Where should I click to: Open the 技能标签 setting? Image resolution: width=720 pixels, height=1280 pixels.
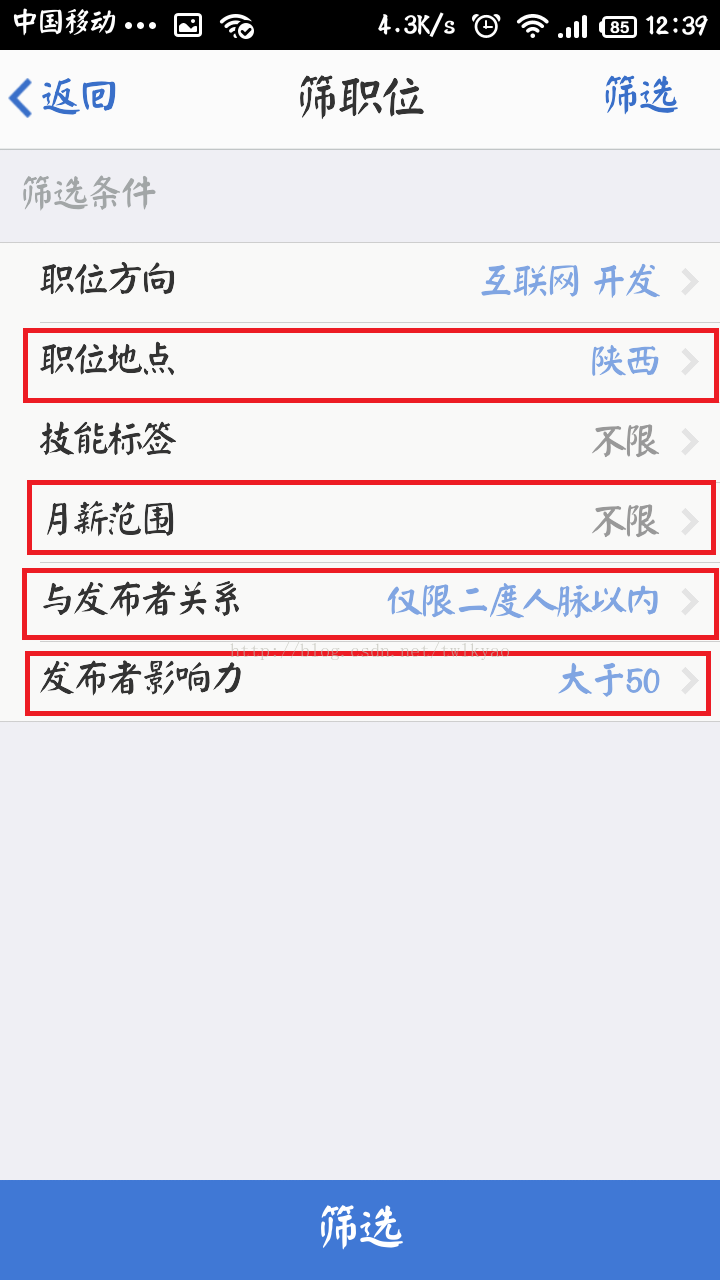pyautogui.click(x=360, y=441)
